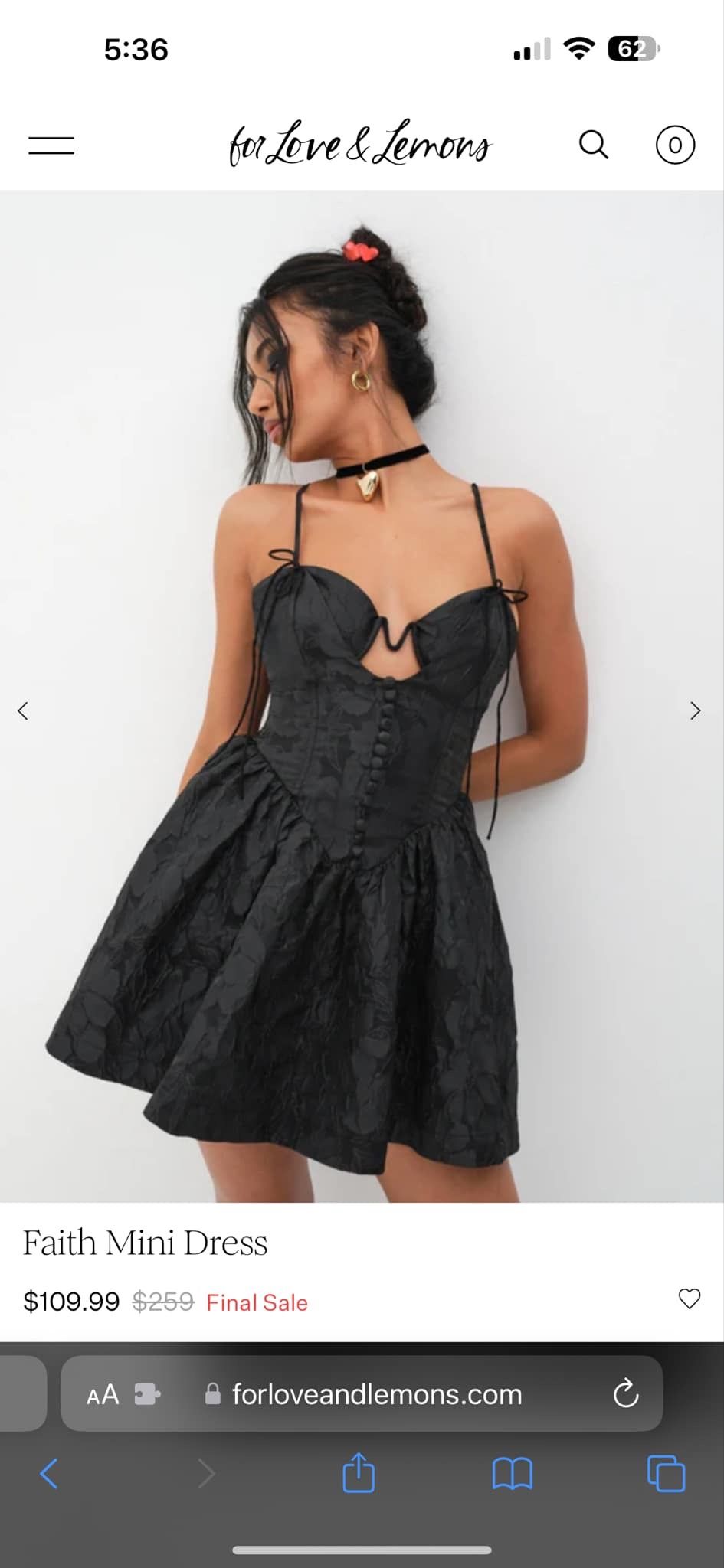Reload the forloveandlemons.com page
The height and width of the screenshot is (1568, 724).
pos(627,1393)
